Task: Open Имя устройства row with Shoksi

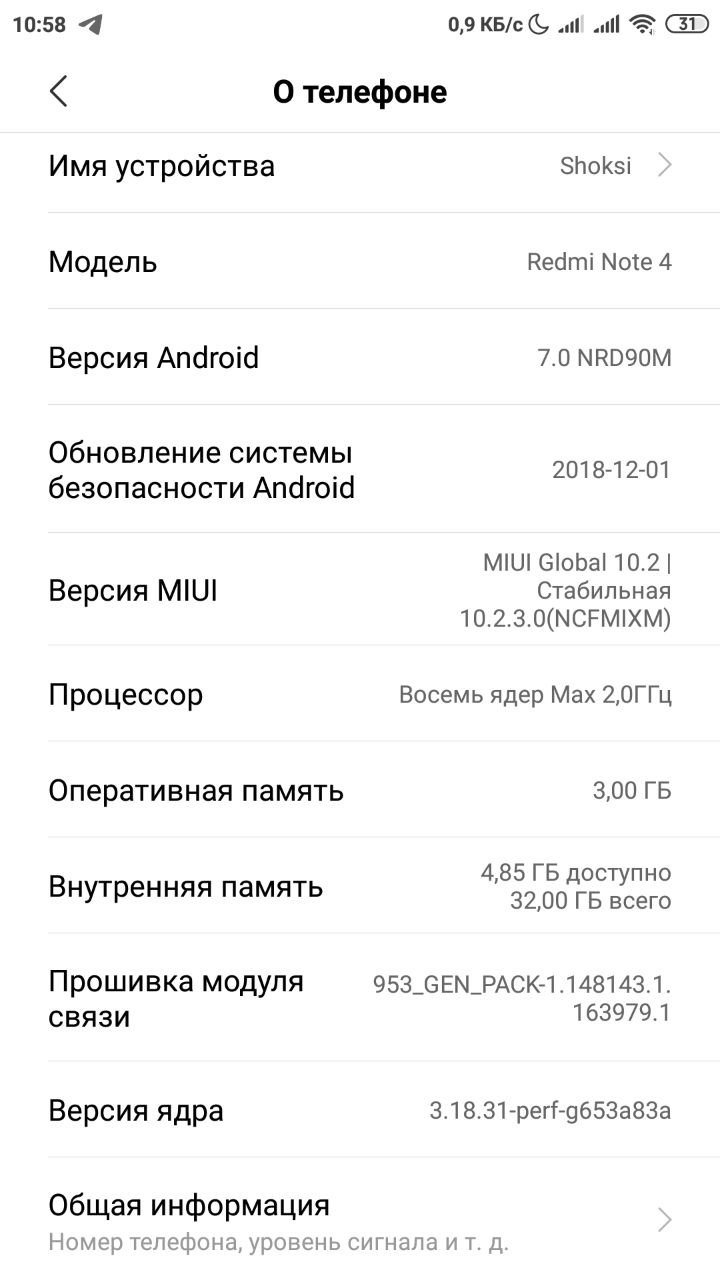Action: click(360, 166)
